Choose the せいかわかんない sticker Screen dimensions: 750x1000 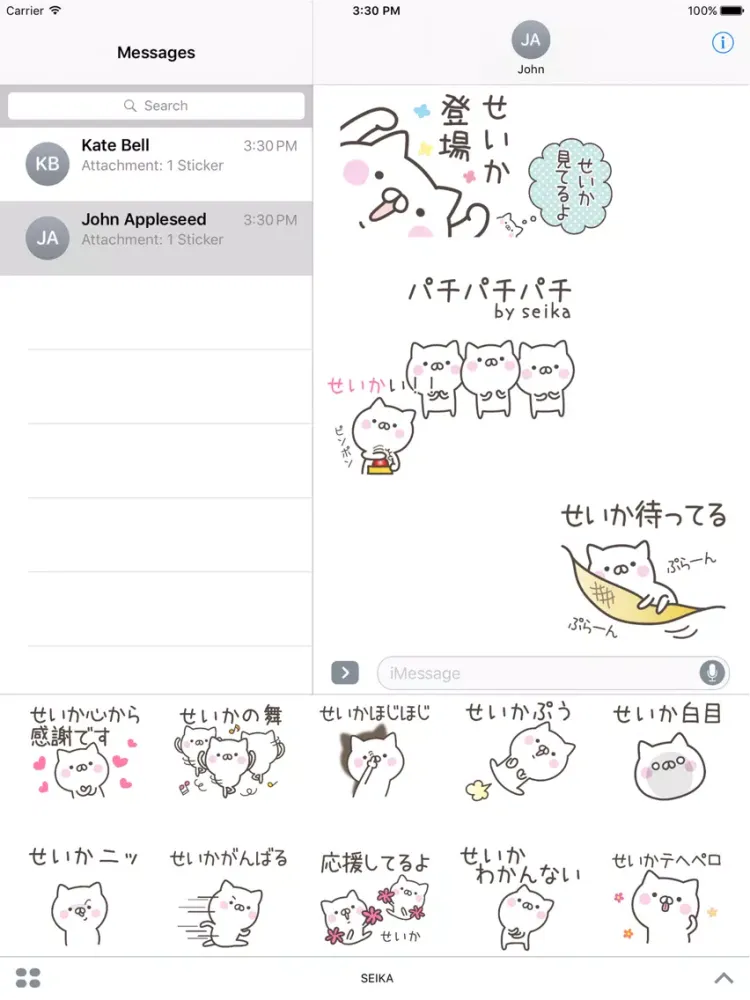tap(520, 897)
